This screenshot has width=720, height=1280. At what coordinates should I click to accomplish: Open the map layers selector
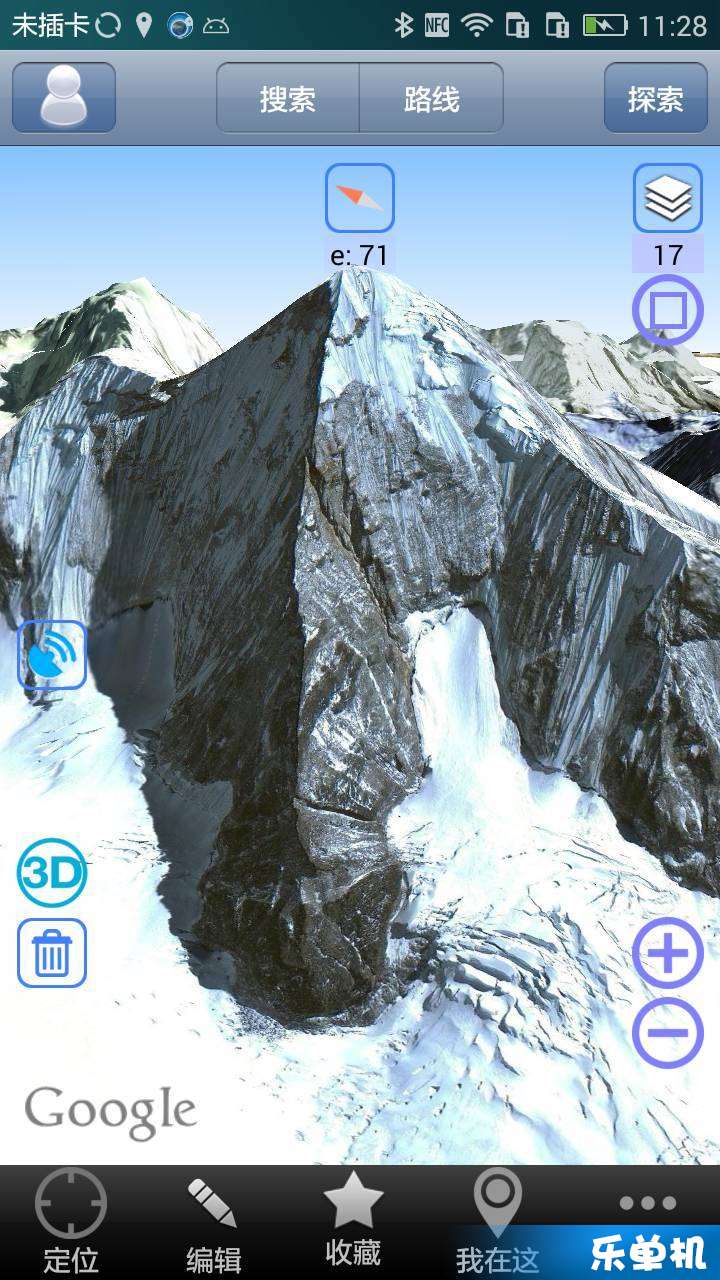pos(668,198)
